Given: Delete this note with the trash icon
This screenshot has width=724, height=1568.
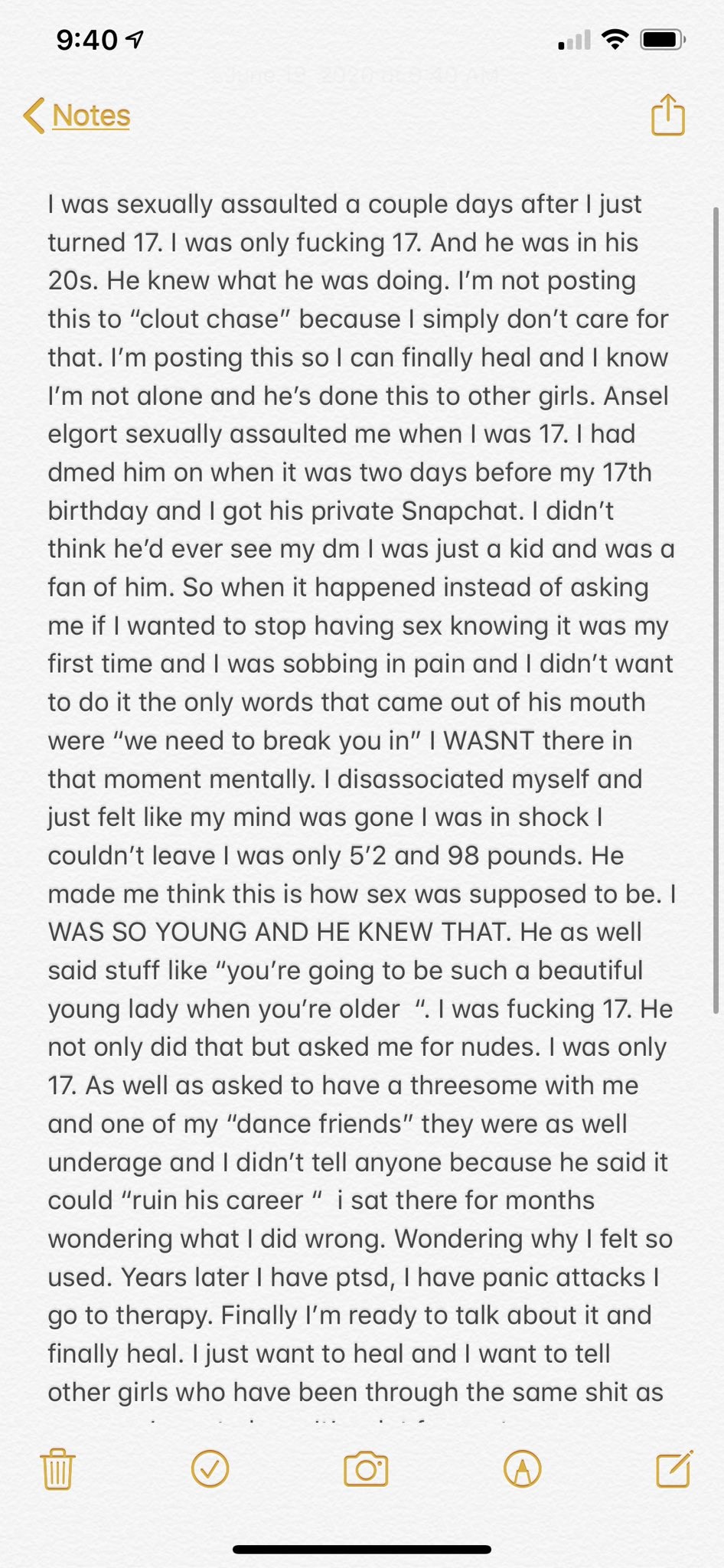Looking at the screenshot, I should [x=57, y=1468].
